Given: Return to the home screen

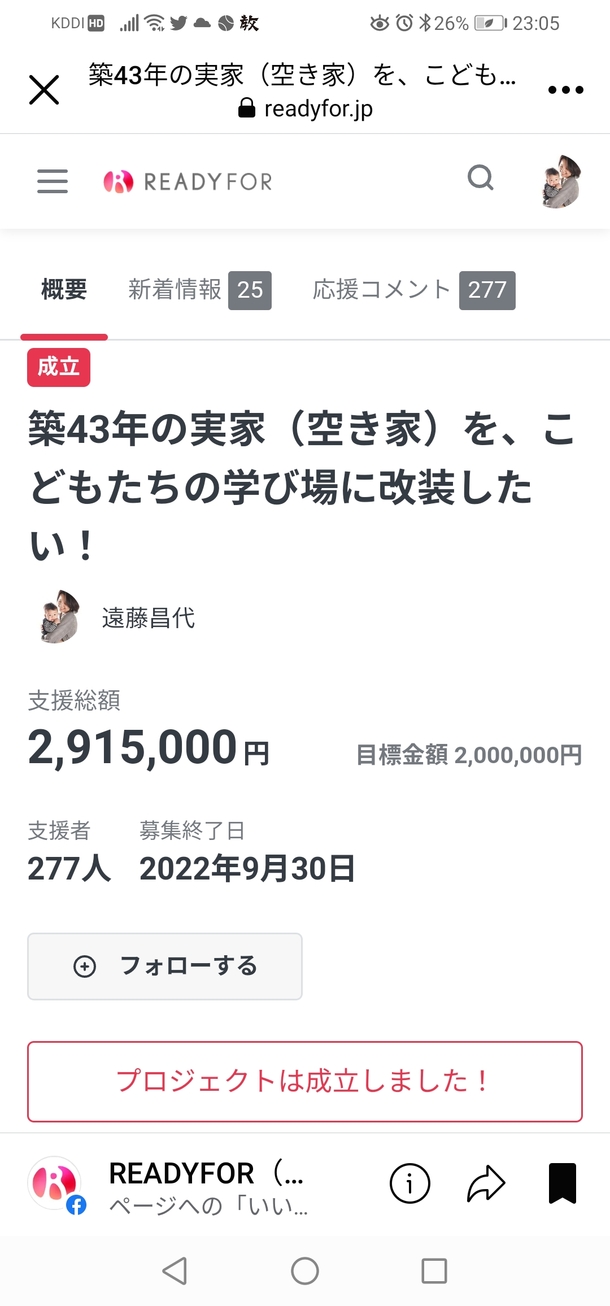Looking at the screenshot, I should coord(305,1271).
